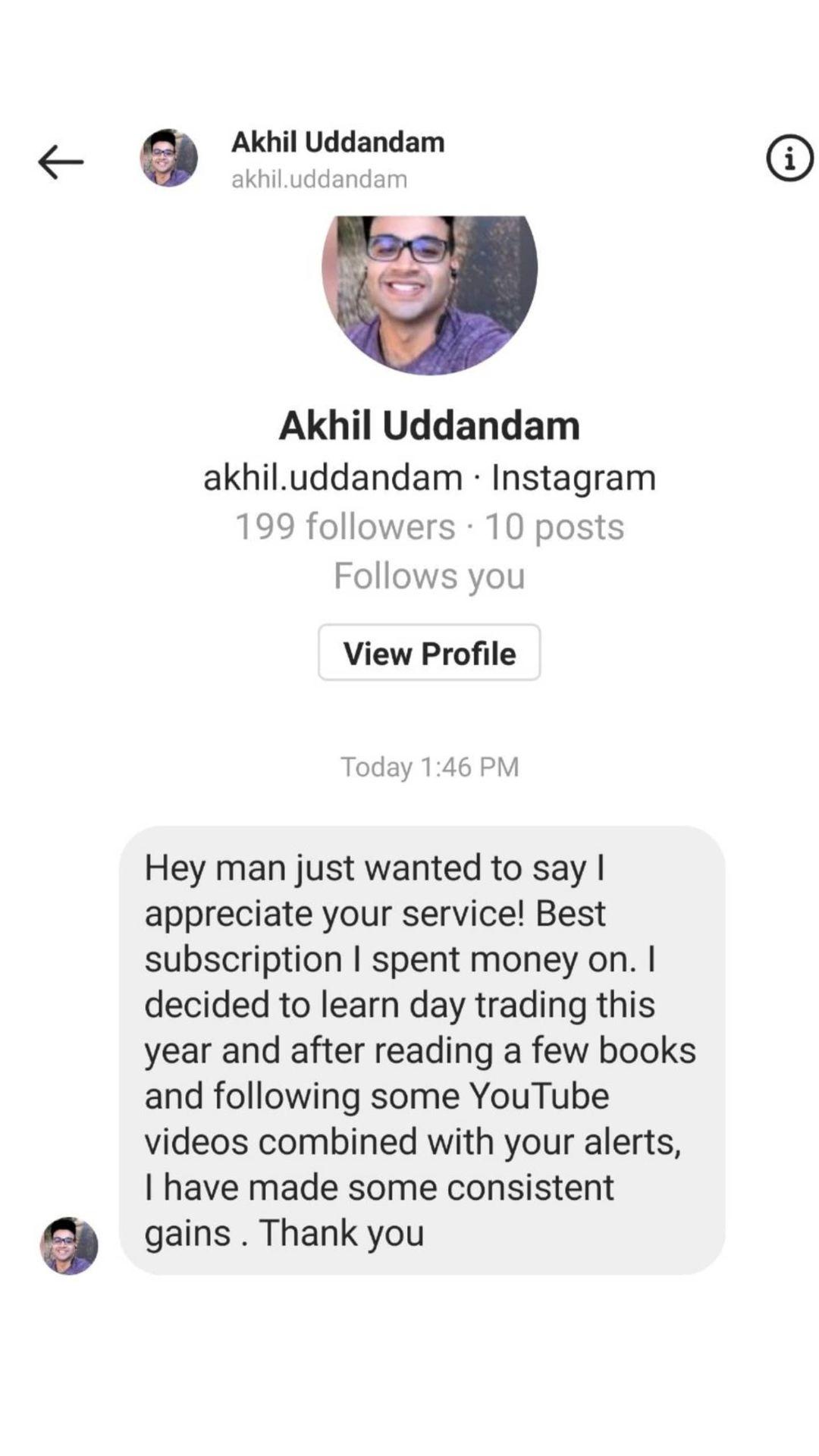Open conversation details info icon
This screenshot has height=1456, width=819.
point(789,158)
